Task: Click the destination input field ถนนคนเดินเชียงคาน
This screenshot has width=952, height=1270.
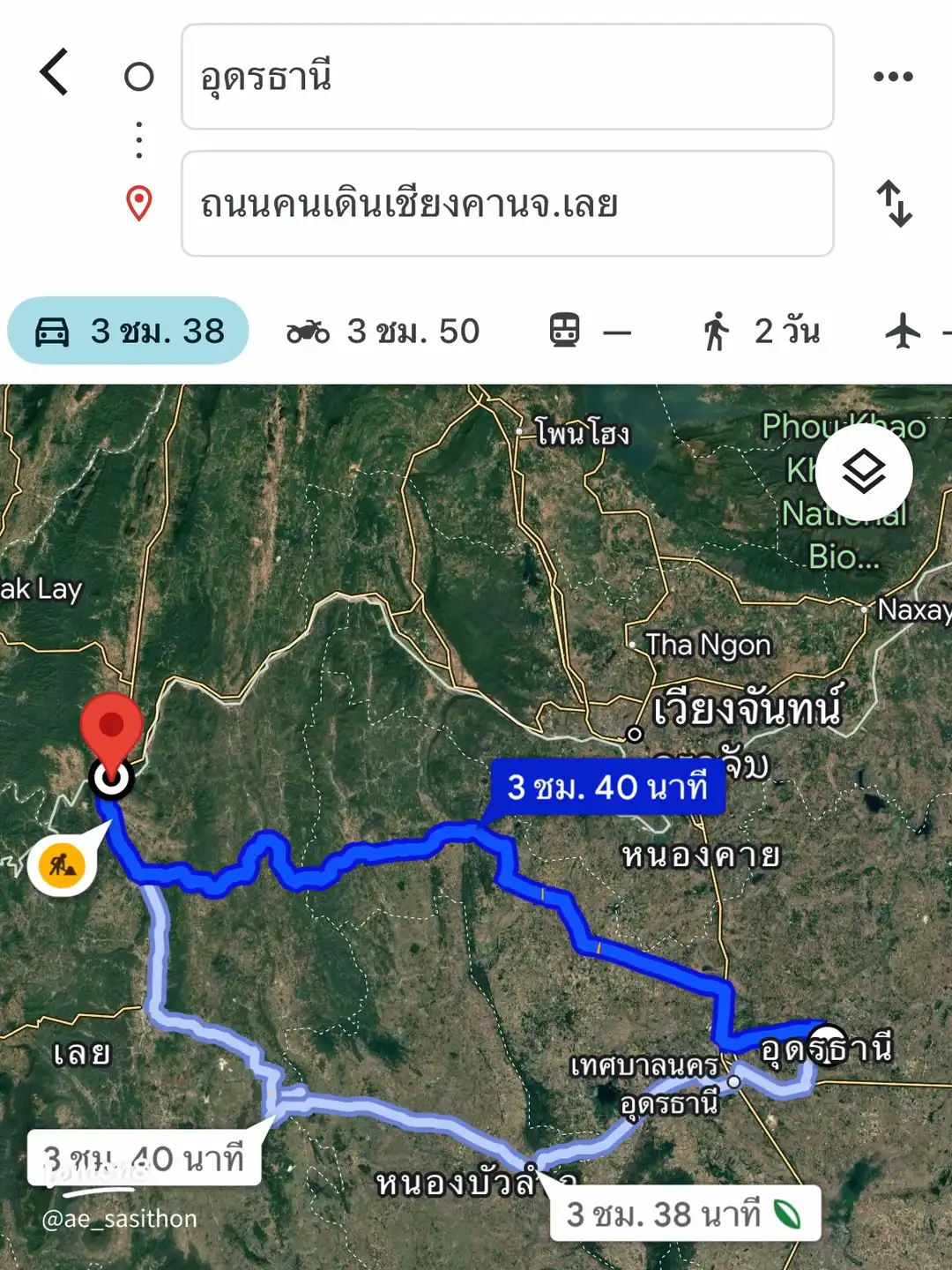Action: 507,202
